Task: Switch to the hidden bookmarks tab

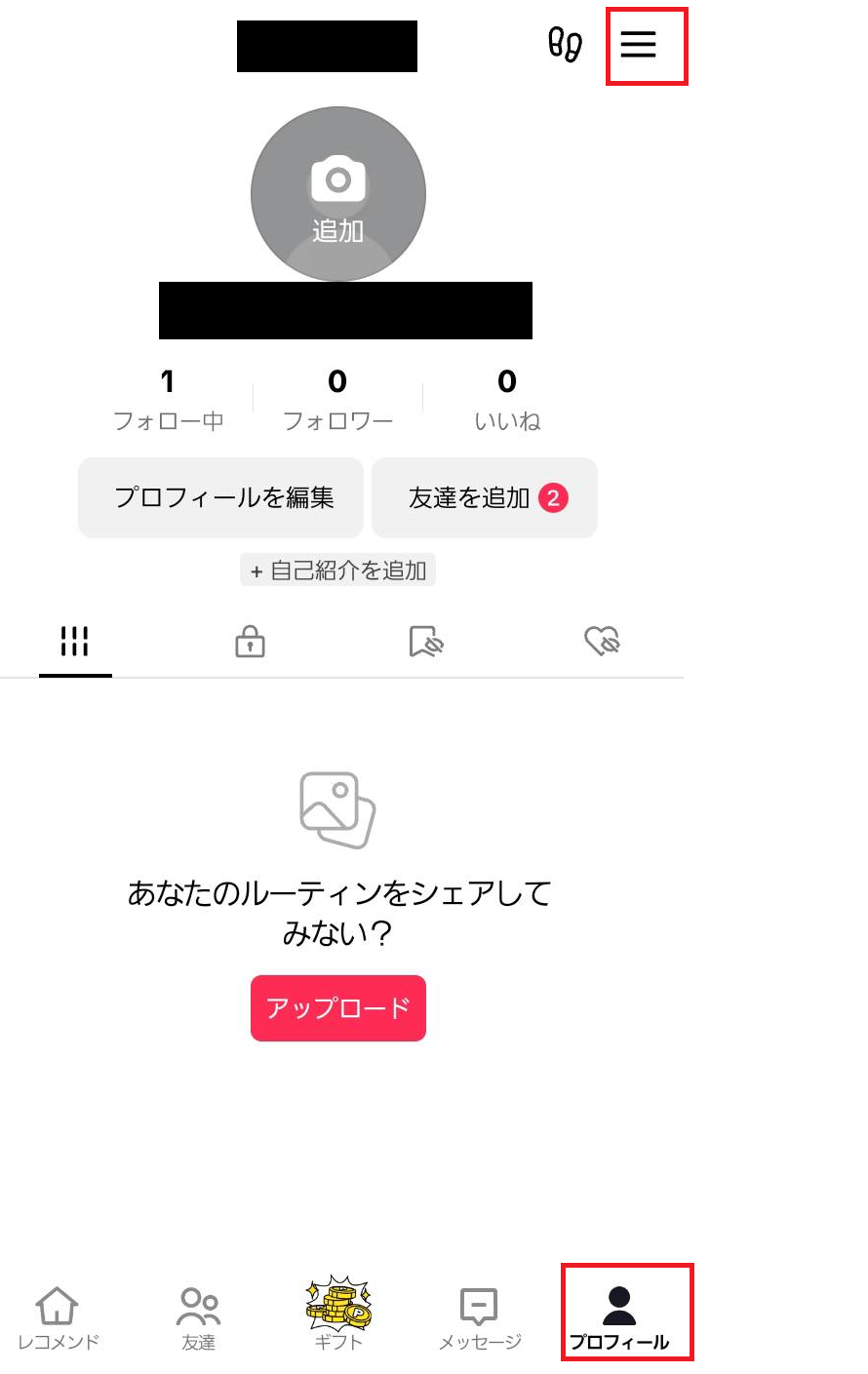Action: pos(426,642)
